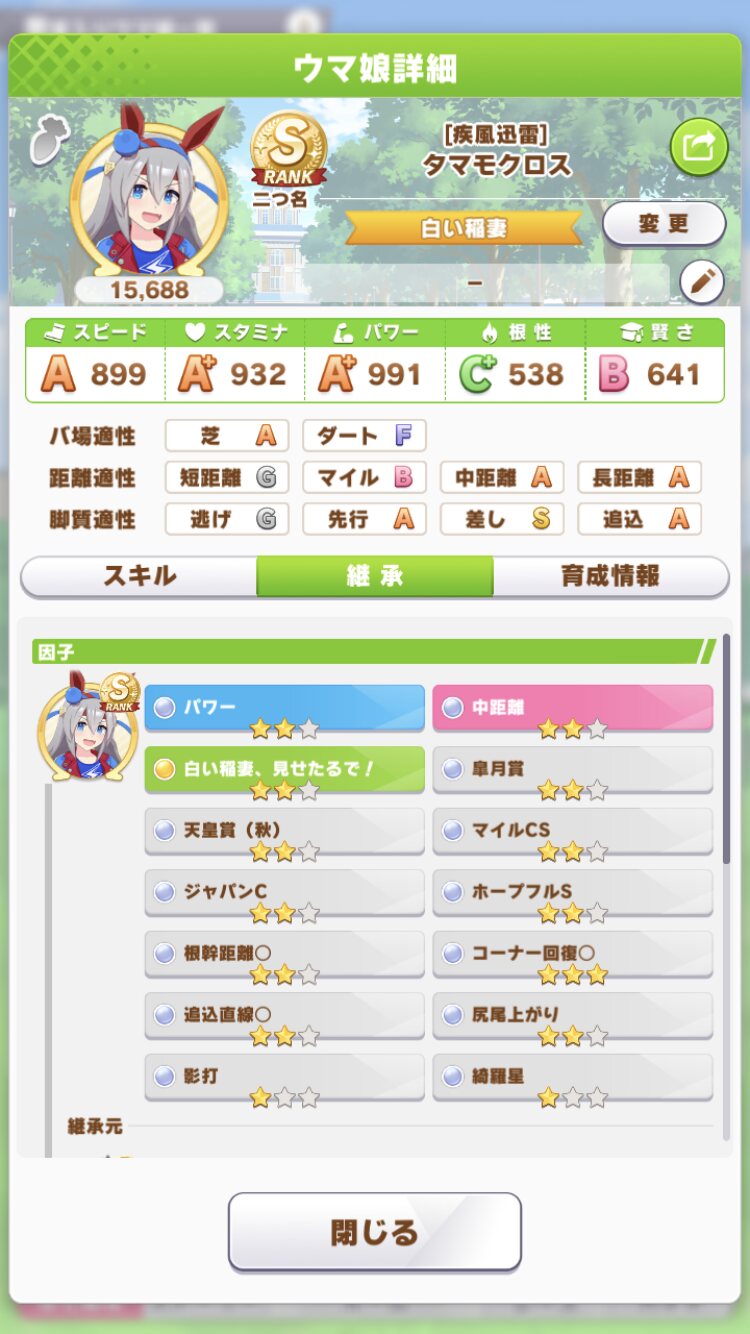Inspect the 追込直線○ skill factor
This screenshot has height=1334, width=750.
click(x=284, y=1015)
